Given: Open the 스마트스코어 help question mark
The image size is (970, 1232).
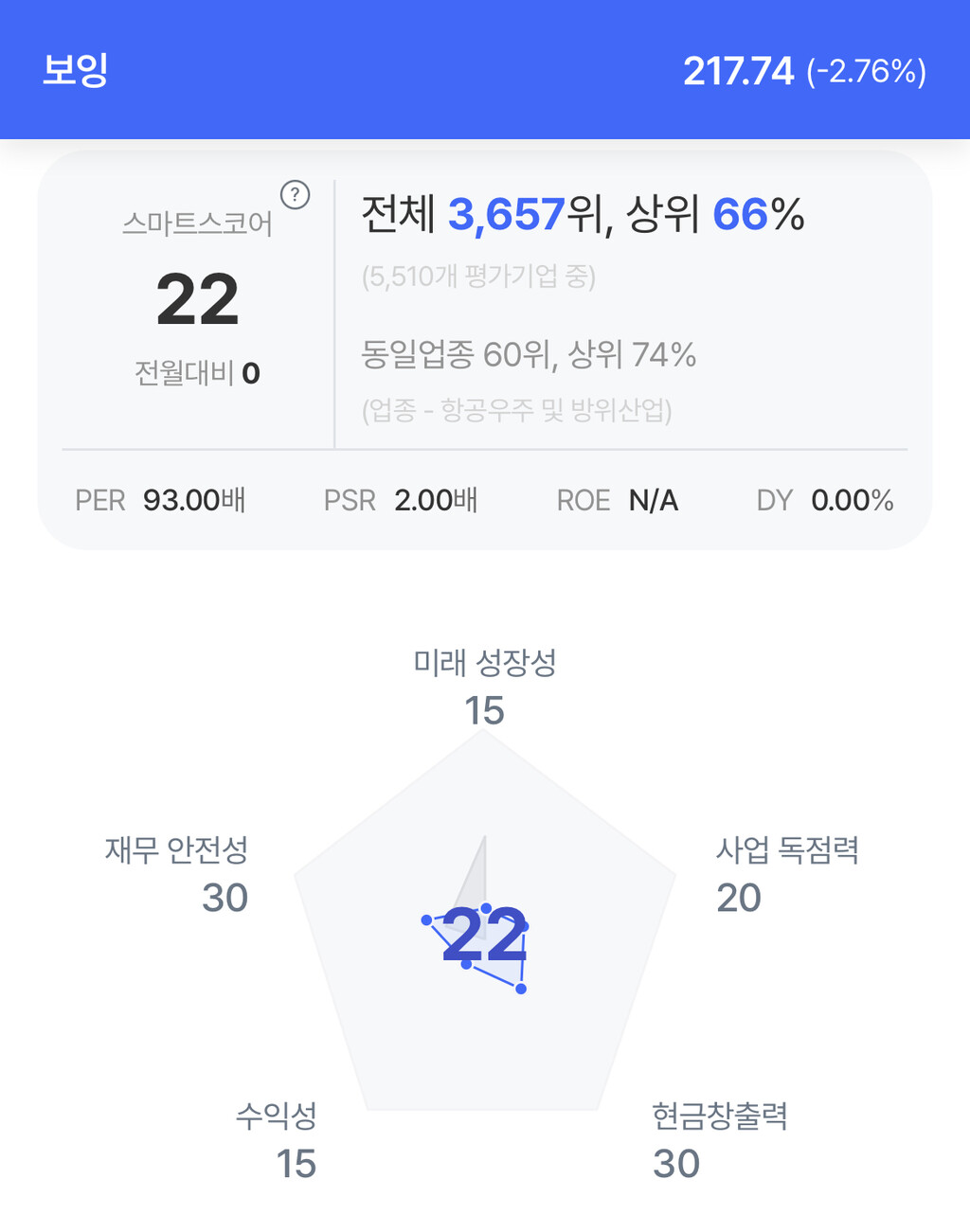Looking at the screenshot, I should coord(296,195).
